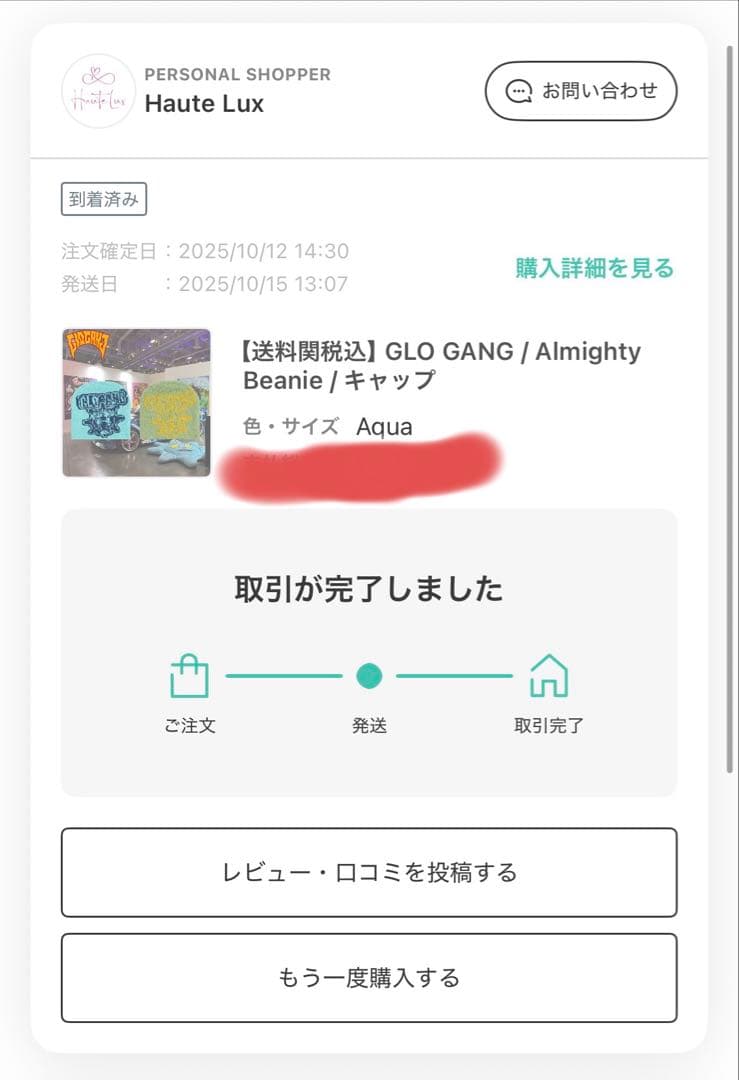Click the Haute Lux shop logo icon
This screenshot has height=1080, width=739.
click(x=95, y=91)
